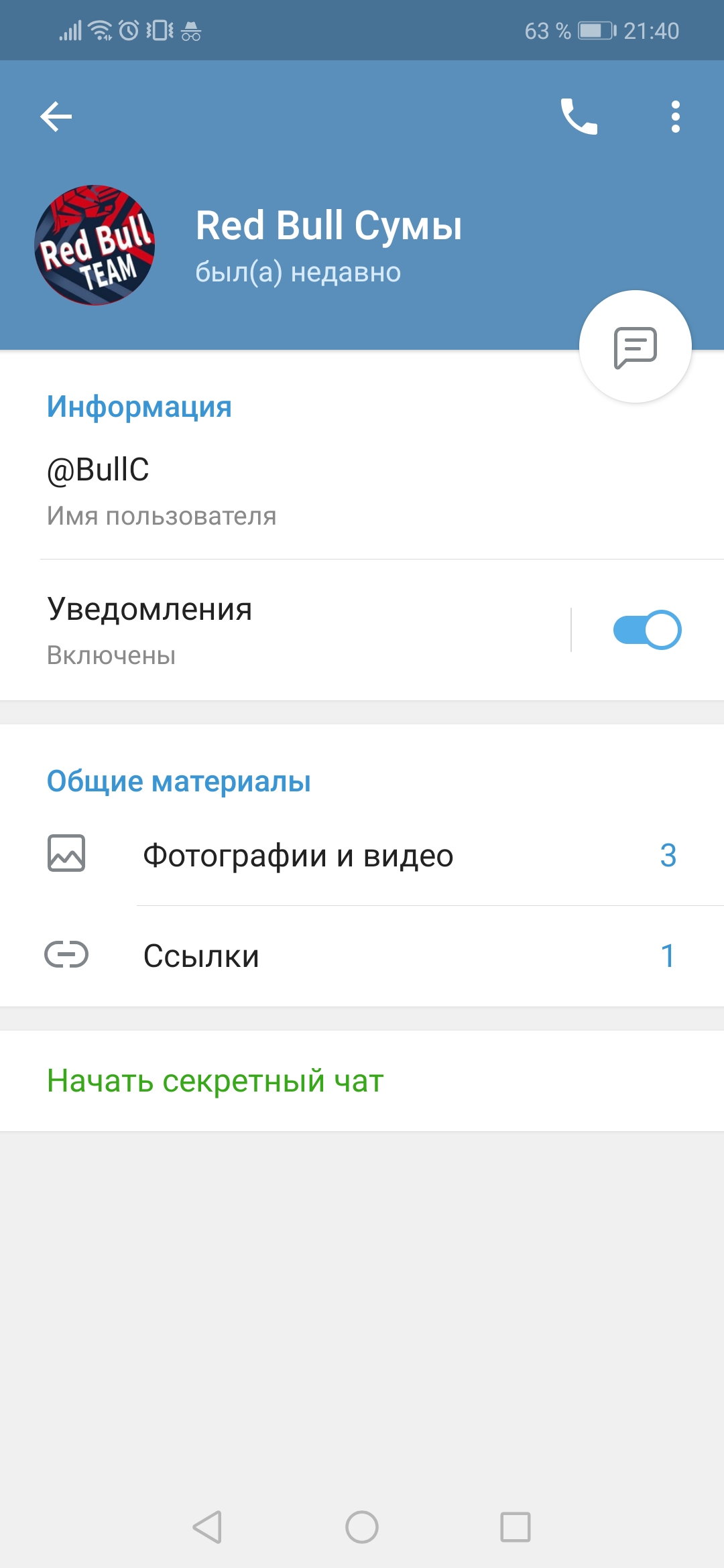Go back using the top-left arrow
Screen dimensions: 724x1568
(x=56, y=117)
